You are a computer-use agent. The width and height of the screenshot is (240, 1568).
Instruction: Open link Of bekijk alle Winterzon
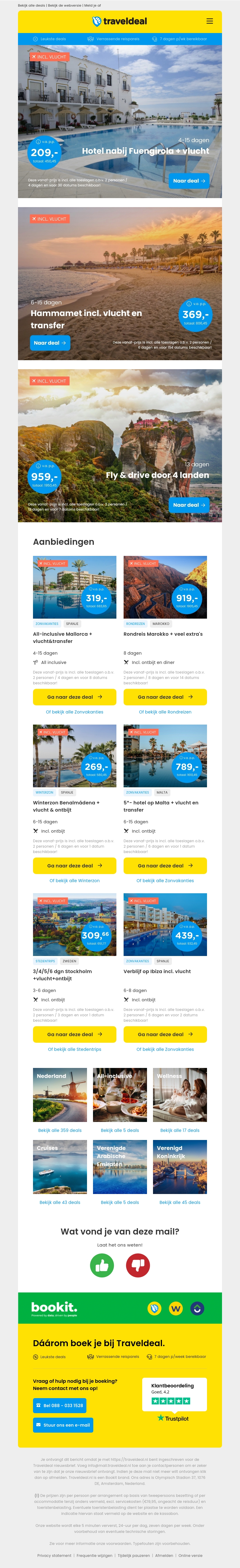[74, 881]
